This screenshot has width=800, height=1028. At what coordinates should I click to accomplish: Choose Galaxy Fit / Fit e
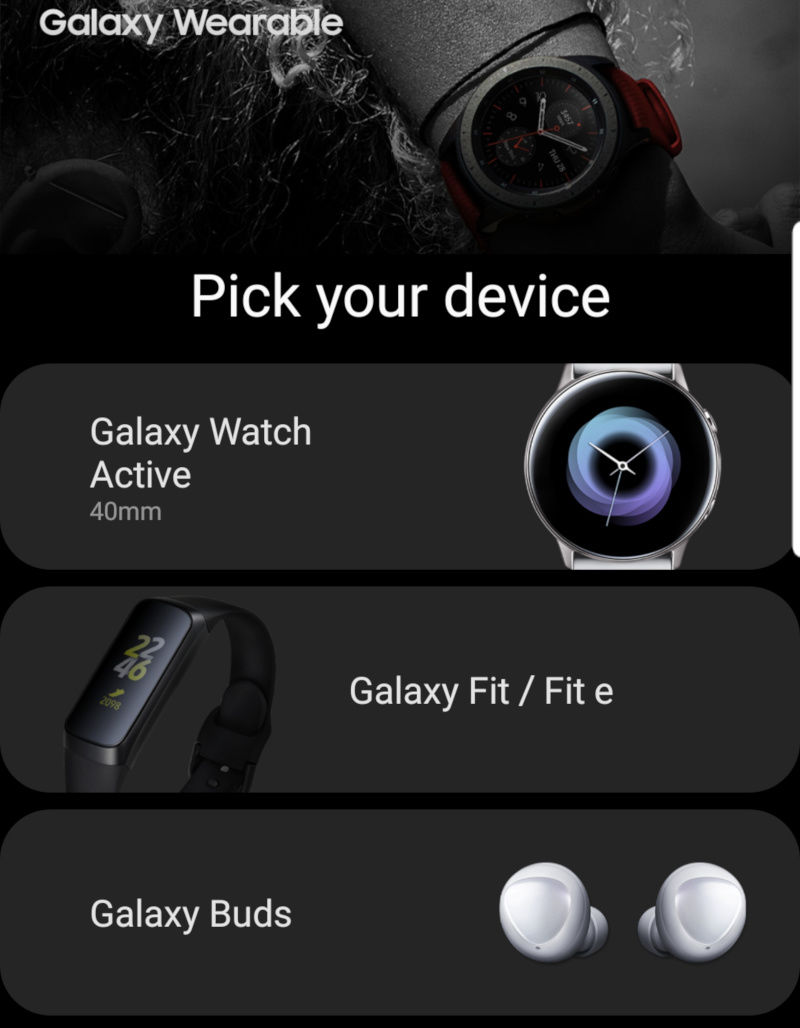[x=400, y=690]
